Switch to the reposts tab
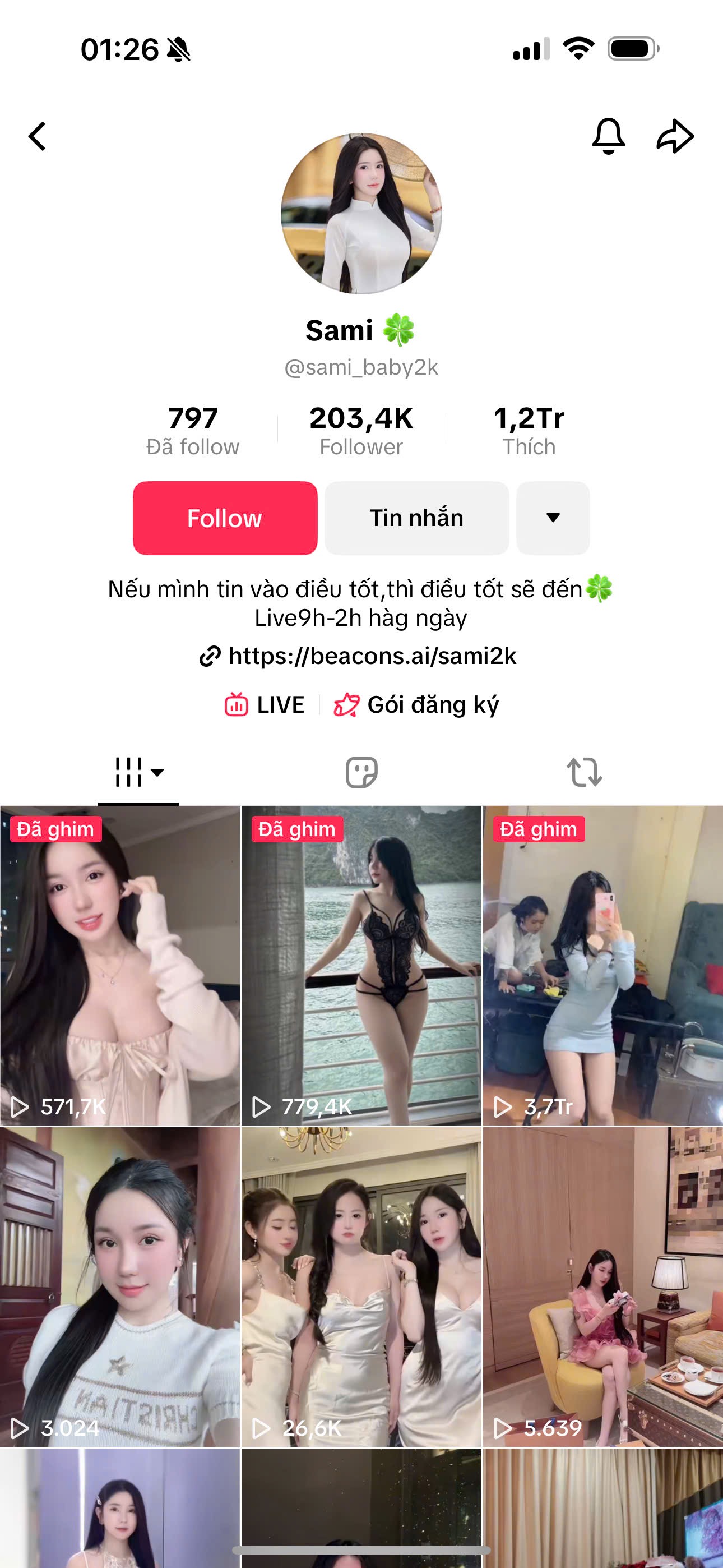The image size is (723, 1568). (584, 772)
